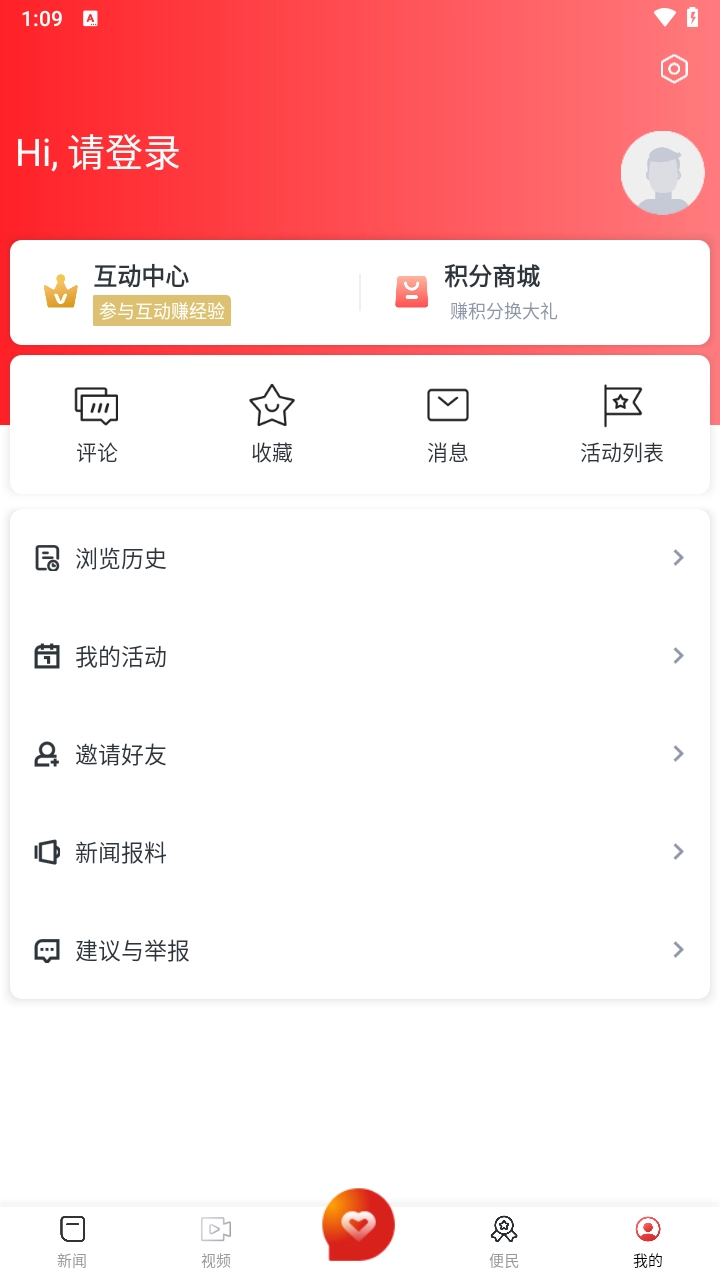The width and height of the screenshot is (720, 1280).
Task: View my 评论 comments
Action: tap(97, 425)
